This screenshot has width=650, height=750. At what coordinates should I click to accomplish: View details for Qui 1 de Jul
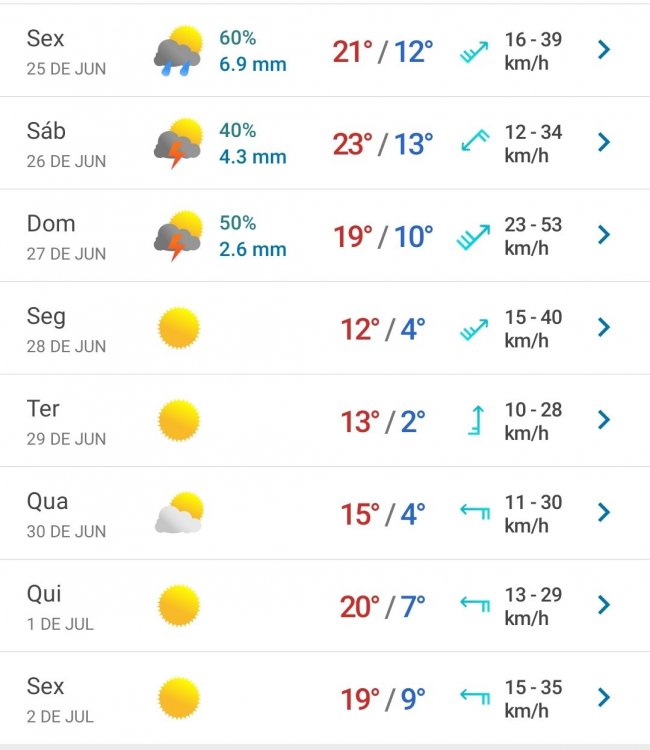[603, 605]
